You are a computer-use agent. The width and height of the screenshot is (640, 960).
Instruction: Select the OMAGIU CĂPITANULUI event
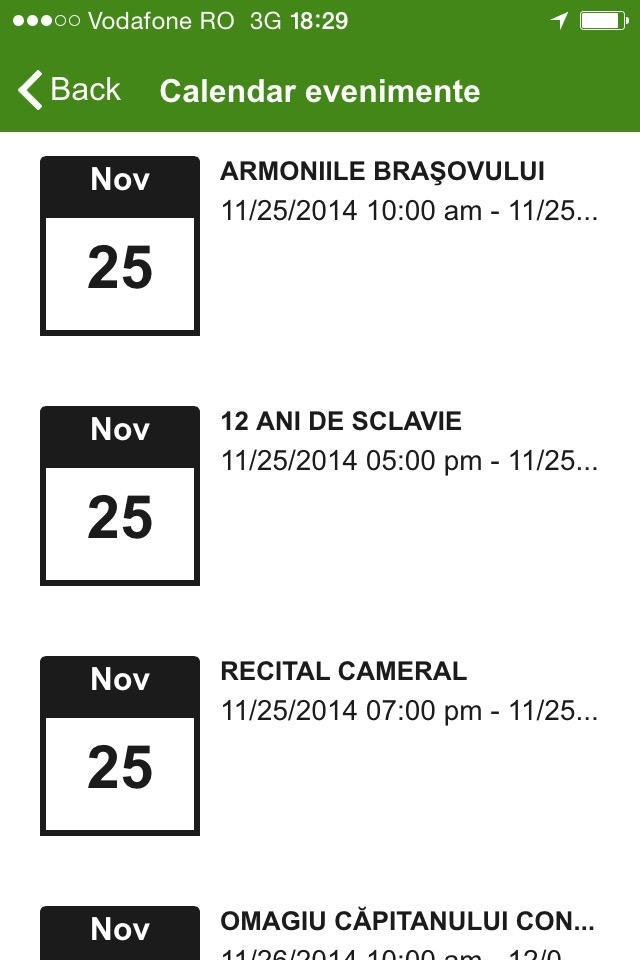406,922
